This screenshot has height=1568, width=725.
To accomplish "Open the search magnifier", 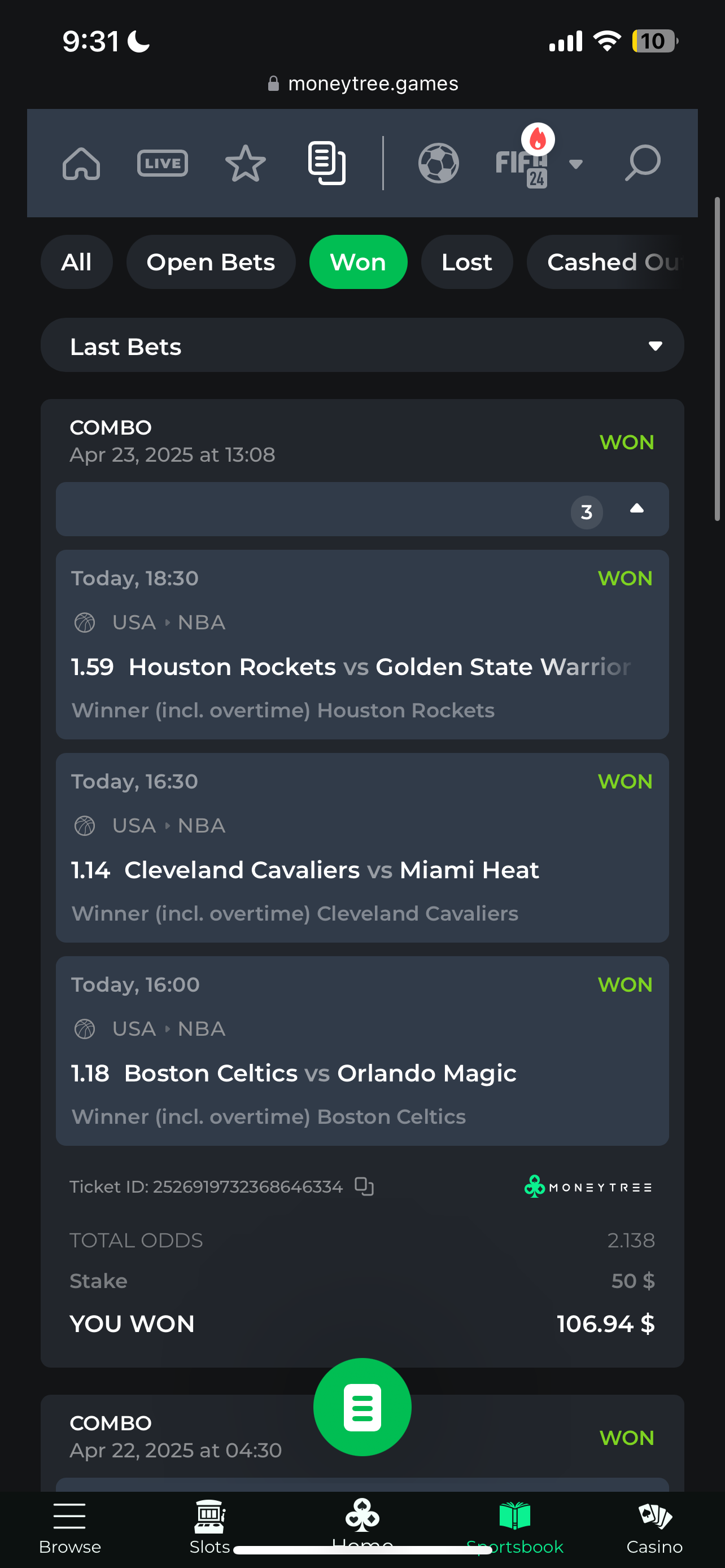I will 642,163.
